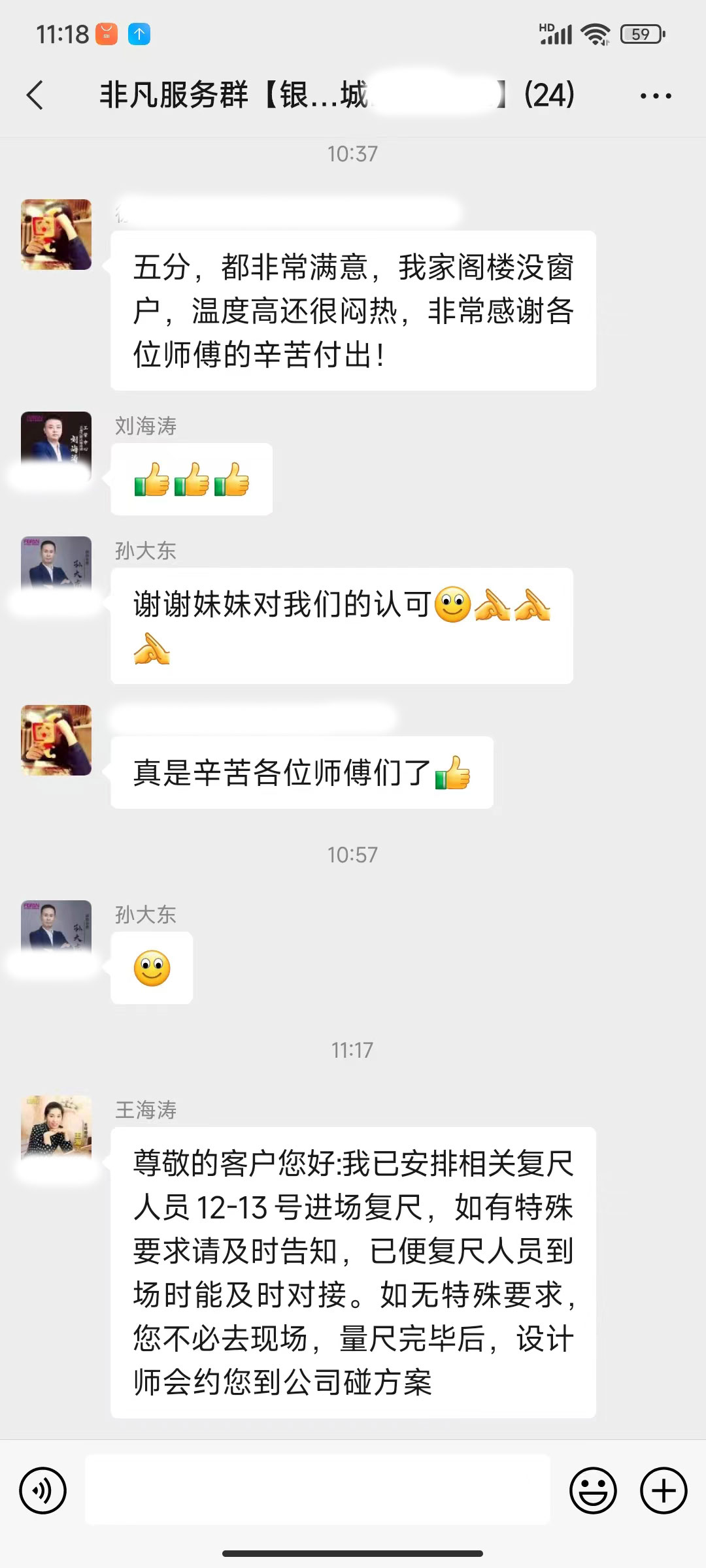Switch to voice message input

pos(43,1490)
